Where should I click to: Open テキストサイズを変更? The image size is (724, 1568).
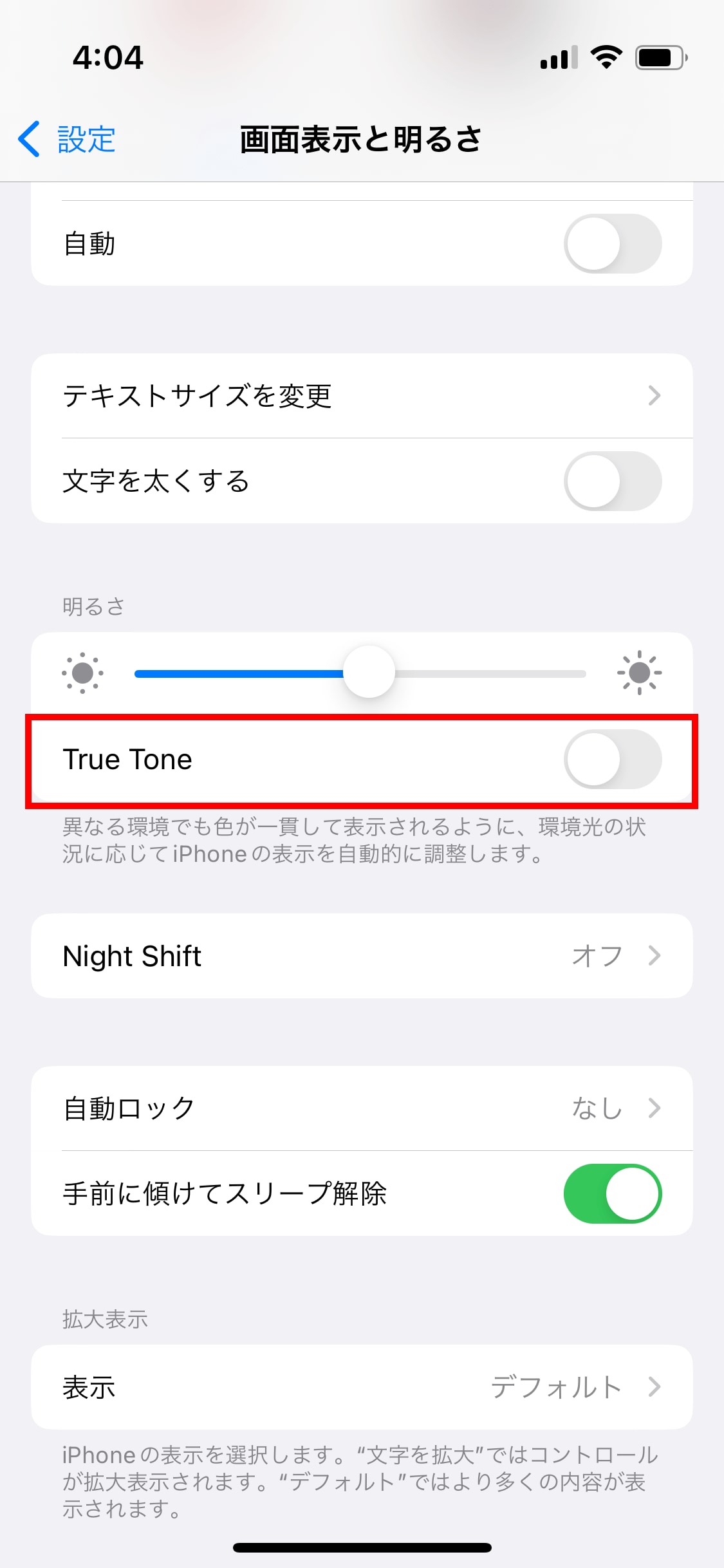(362, 396)
